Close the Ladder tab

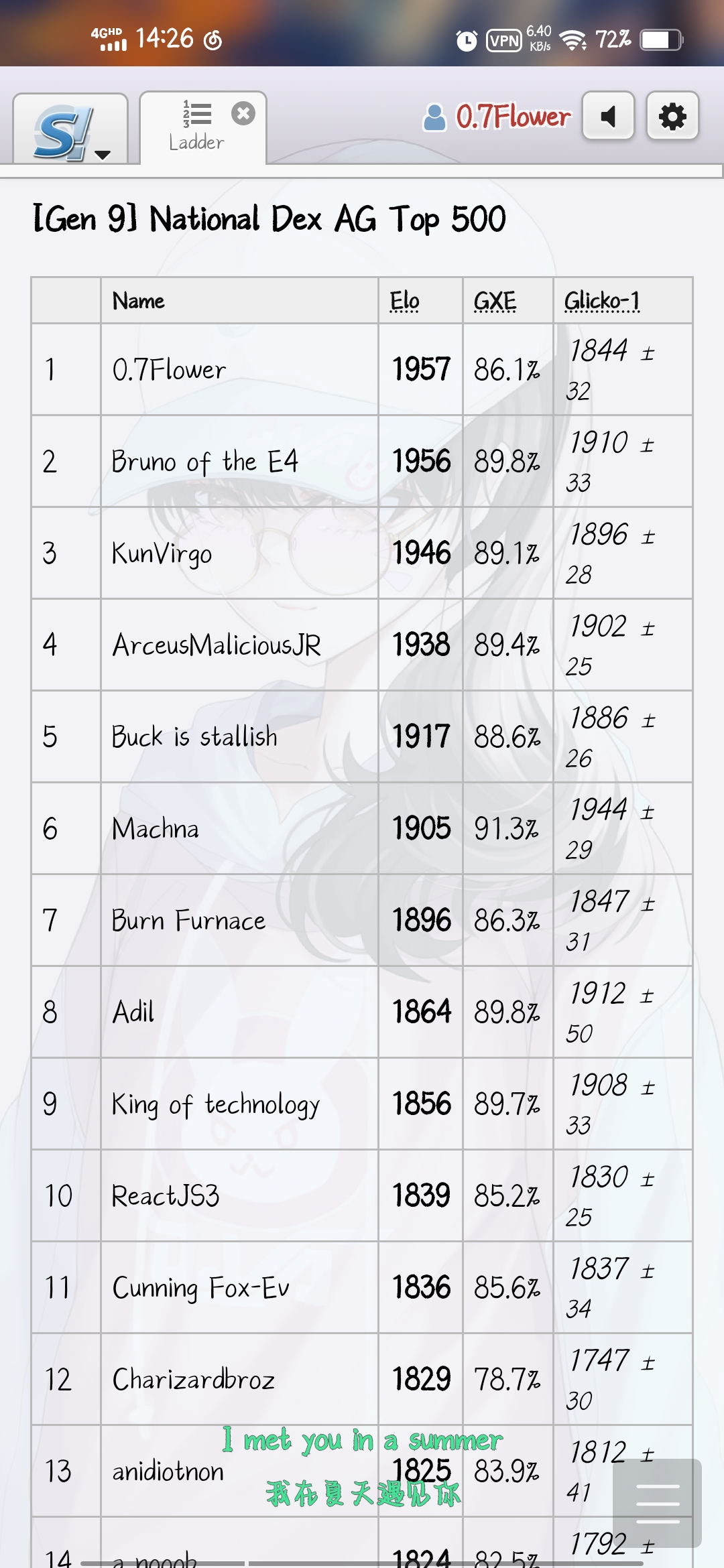pos(243,113)
